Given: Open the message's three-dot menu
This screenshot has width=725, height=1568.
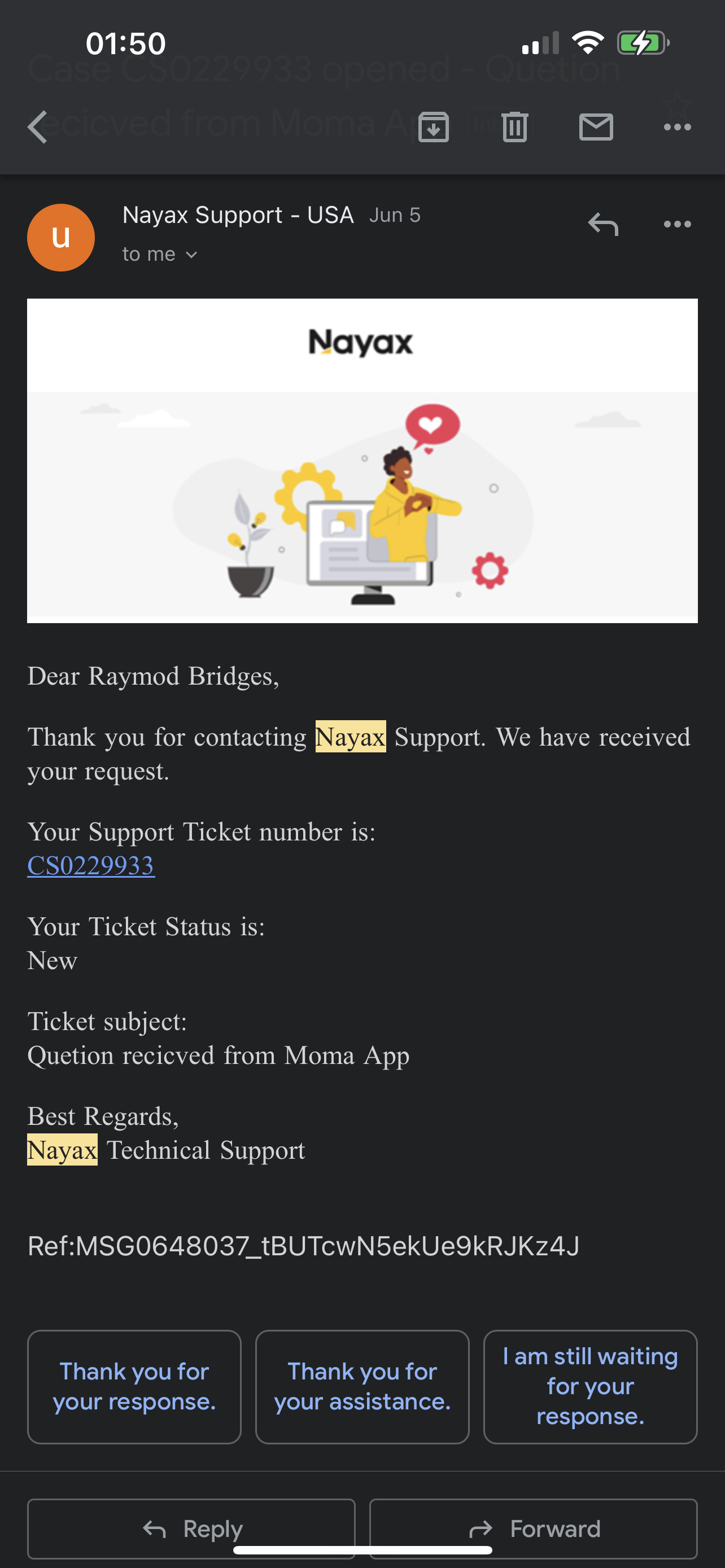Looking at the screenshot, I should click(676, 224).
